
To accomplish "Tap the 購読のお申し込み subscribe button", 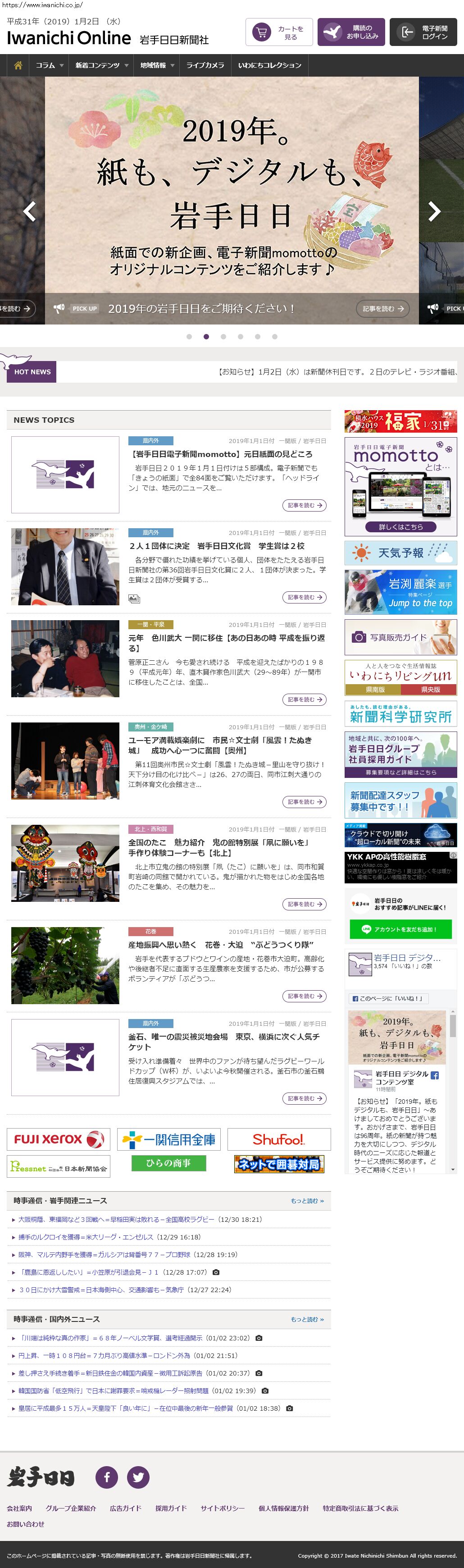I will point(350,32).
